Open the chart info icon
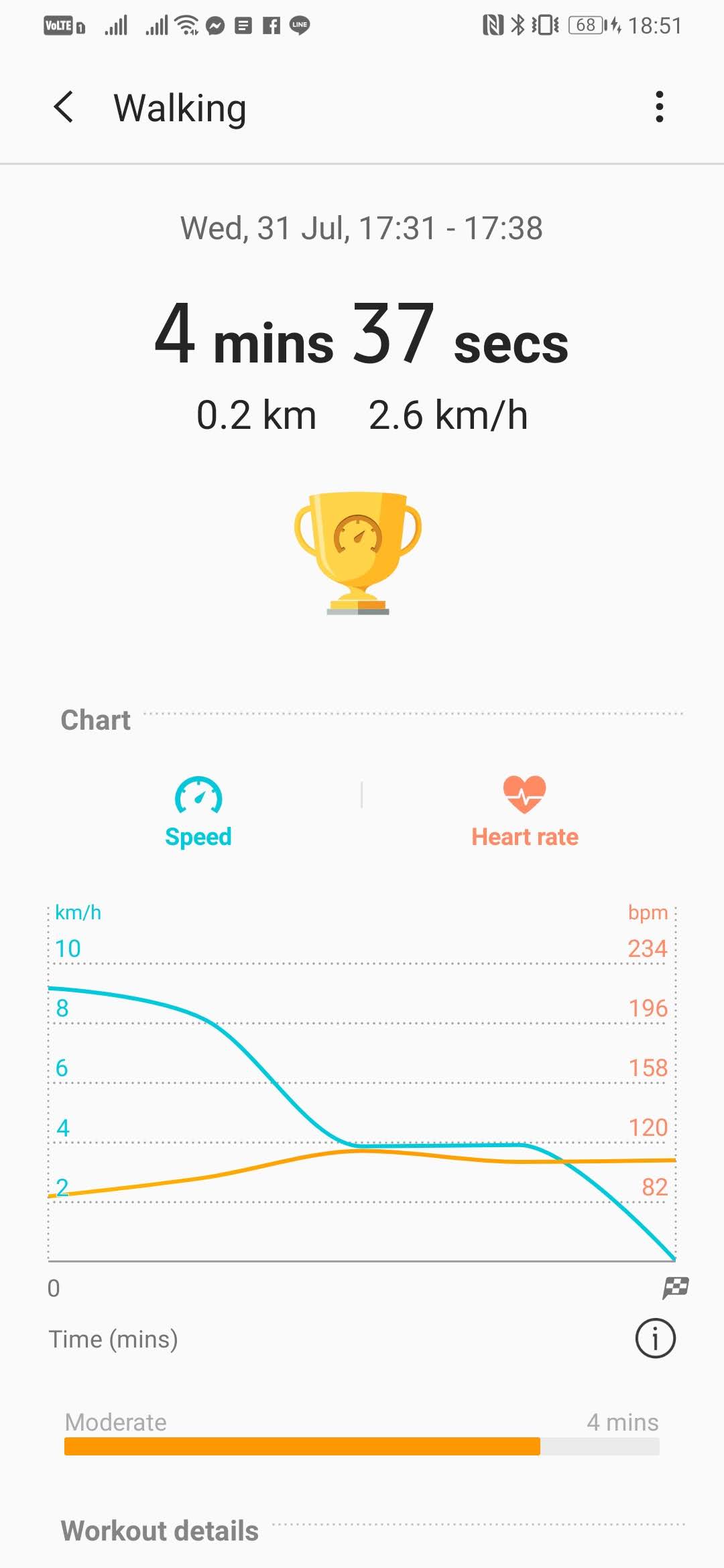 pyautogui.click(x=655, y=1338)
